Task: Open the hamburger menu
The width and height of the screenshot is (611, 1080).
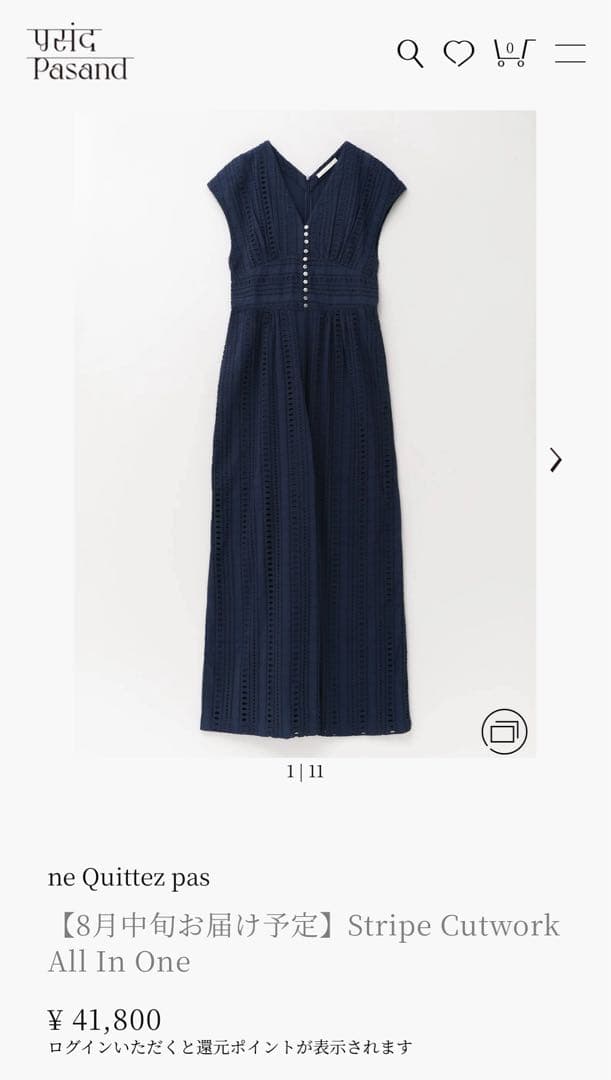Action: tap(570, 53)
